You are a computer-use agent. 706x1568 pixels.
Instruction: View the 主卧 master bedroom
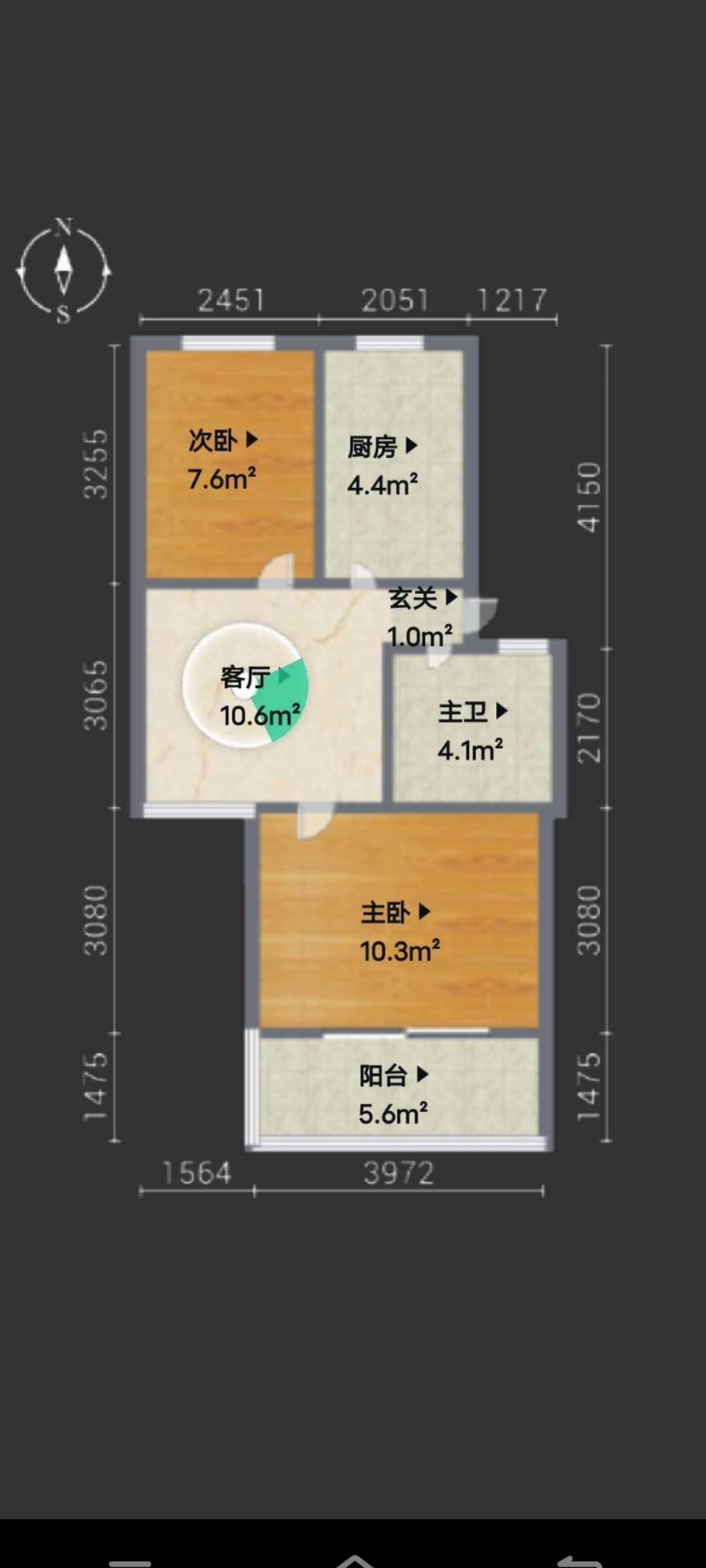396,912
